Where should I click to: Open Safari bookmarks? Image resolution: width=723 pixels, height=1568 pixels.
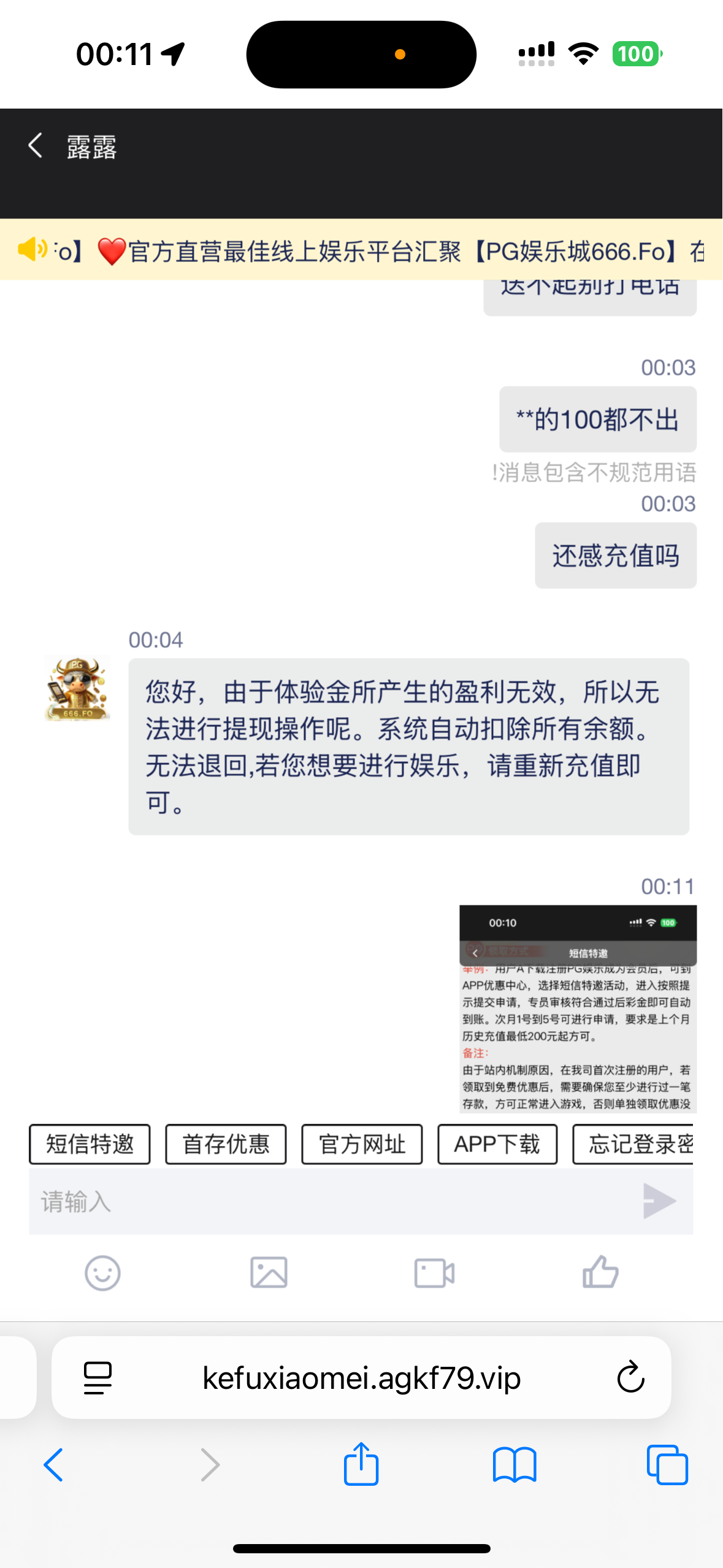(515, 1466)
